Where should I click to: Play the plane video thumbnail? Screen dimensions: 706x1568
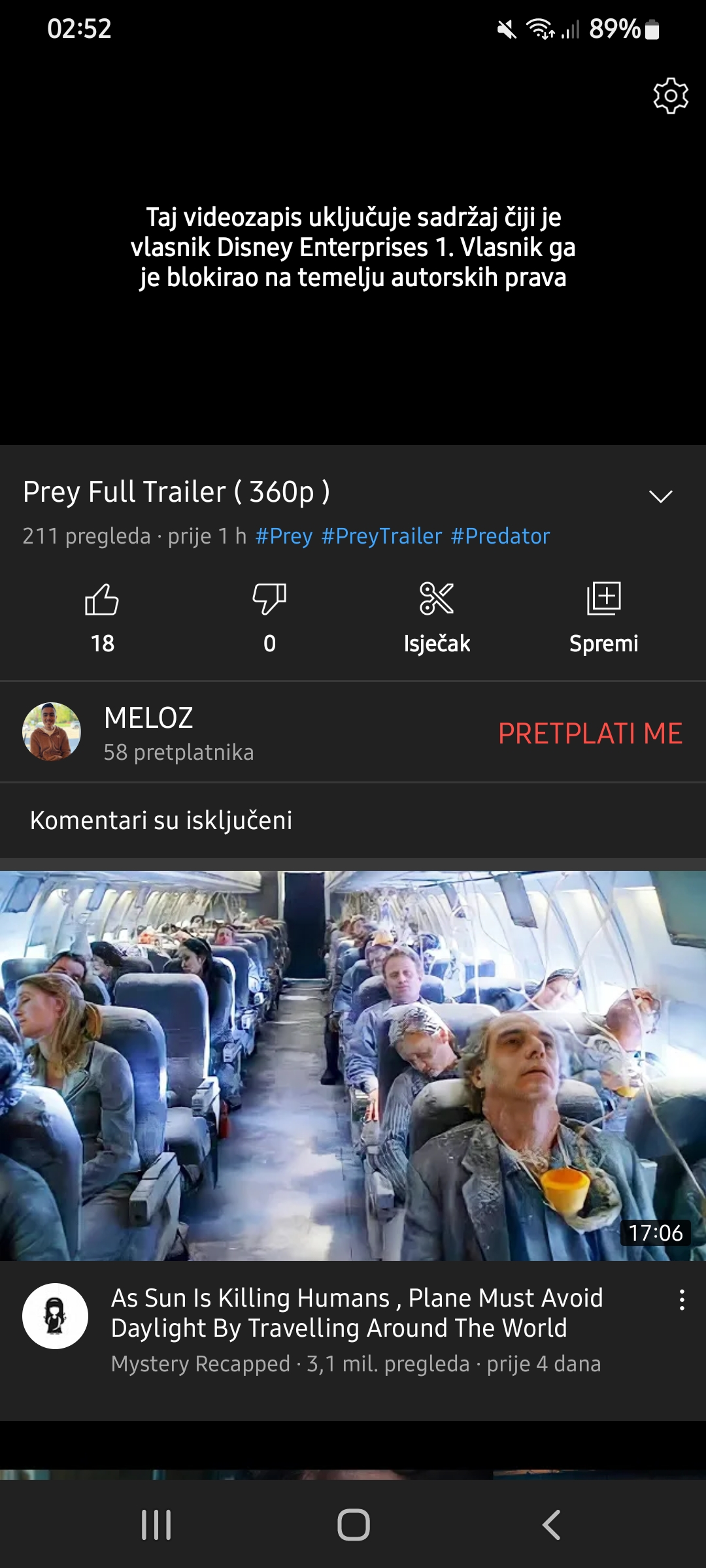[353, 1065]
